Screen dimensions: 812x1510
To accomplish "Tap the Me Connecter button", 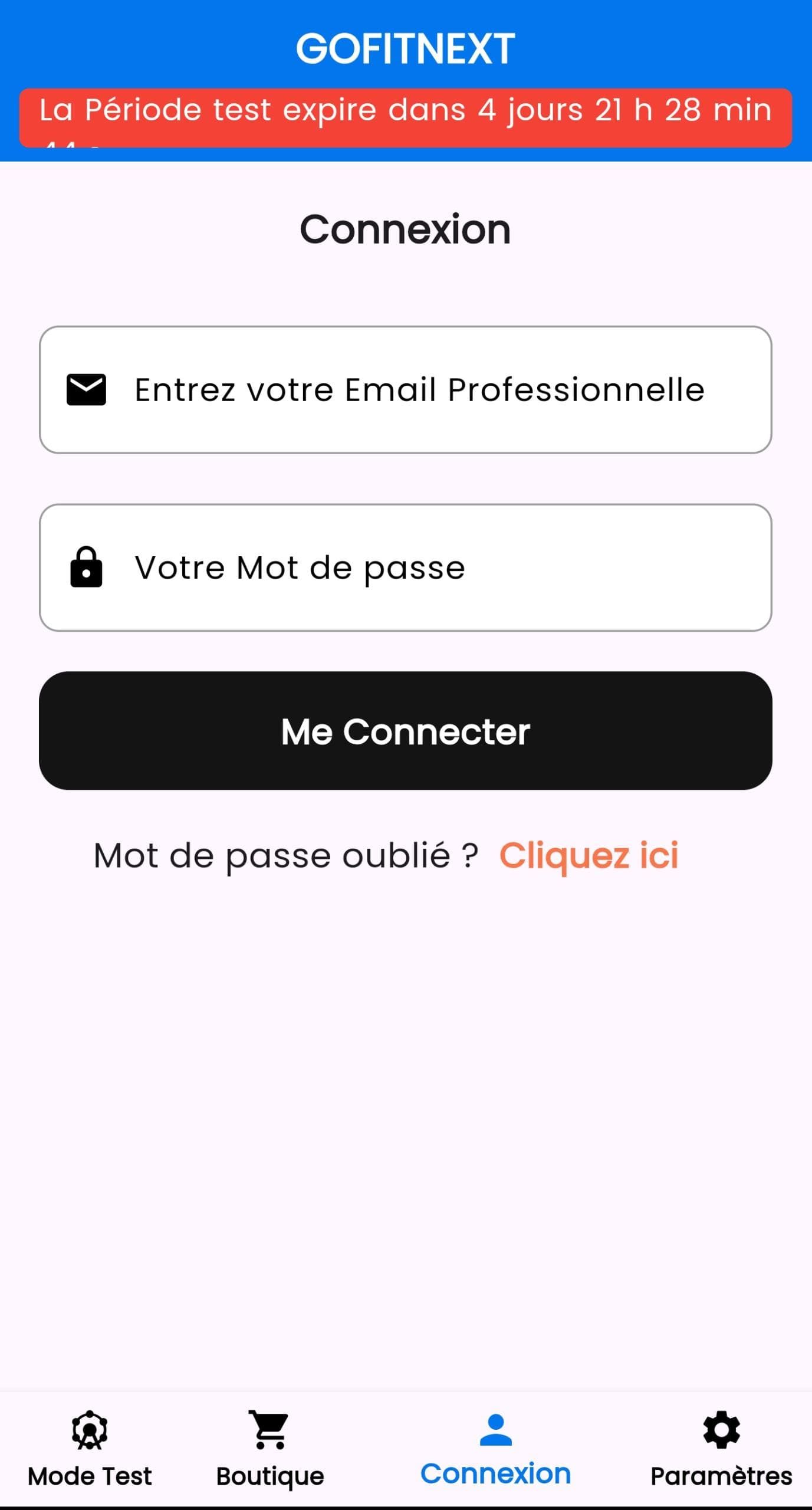I will (x=406, y=731).
